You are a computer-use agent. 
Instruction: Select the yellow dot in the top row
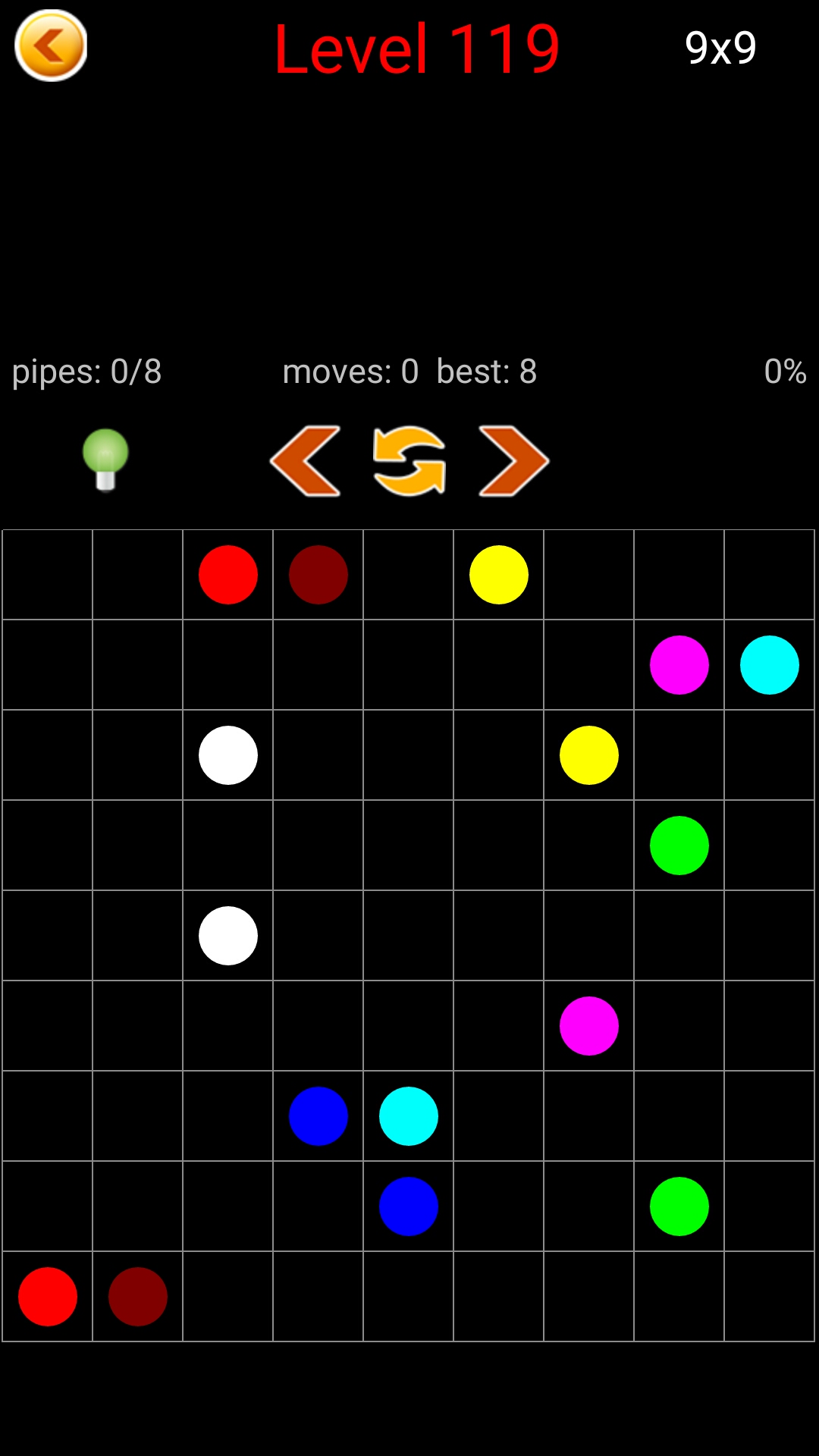(x=498, y=575)
